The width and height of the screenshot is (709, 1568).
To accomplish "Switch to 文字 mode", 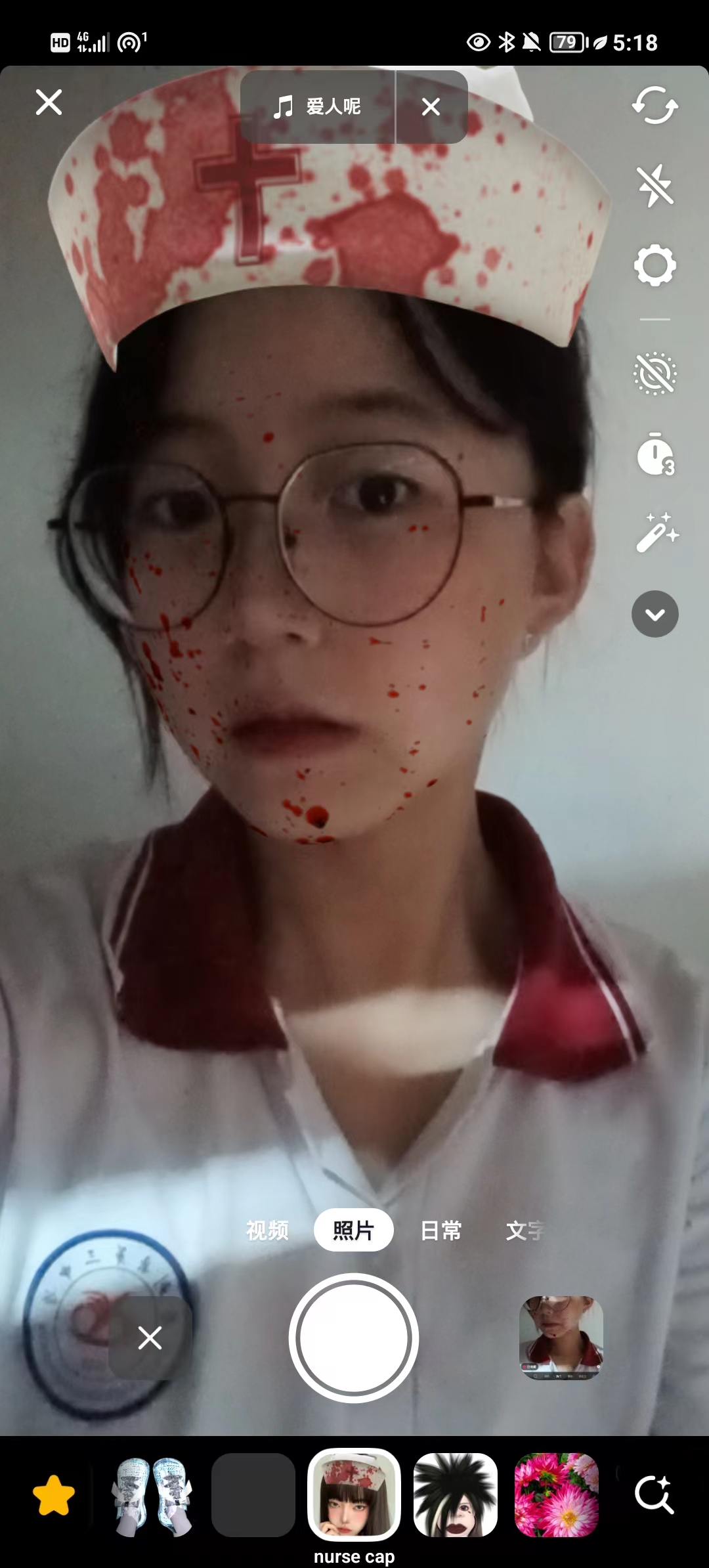I will point(524,1230).
